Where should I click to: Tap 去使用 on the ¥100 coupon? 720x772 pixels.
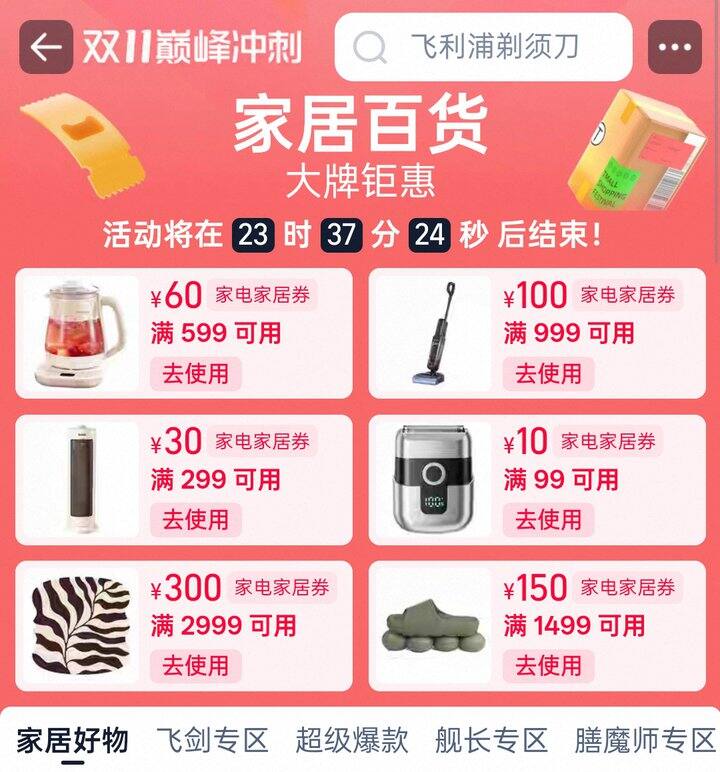548,374
